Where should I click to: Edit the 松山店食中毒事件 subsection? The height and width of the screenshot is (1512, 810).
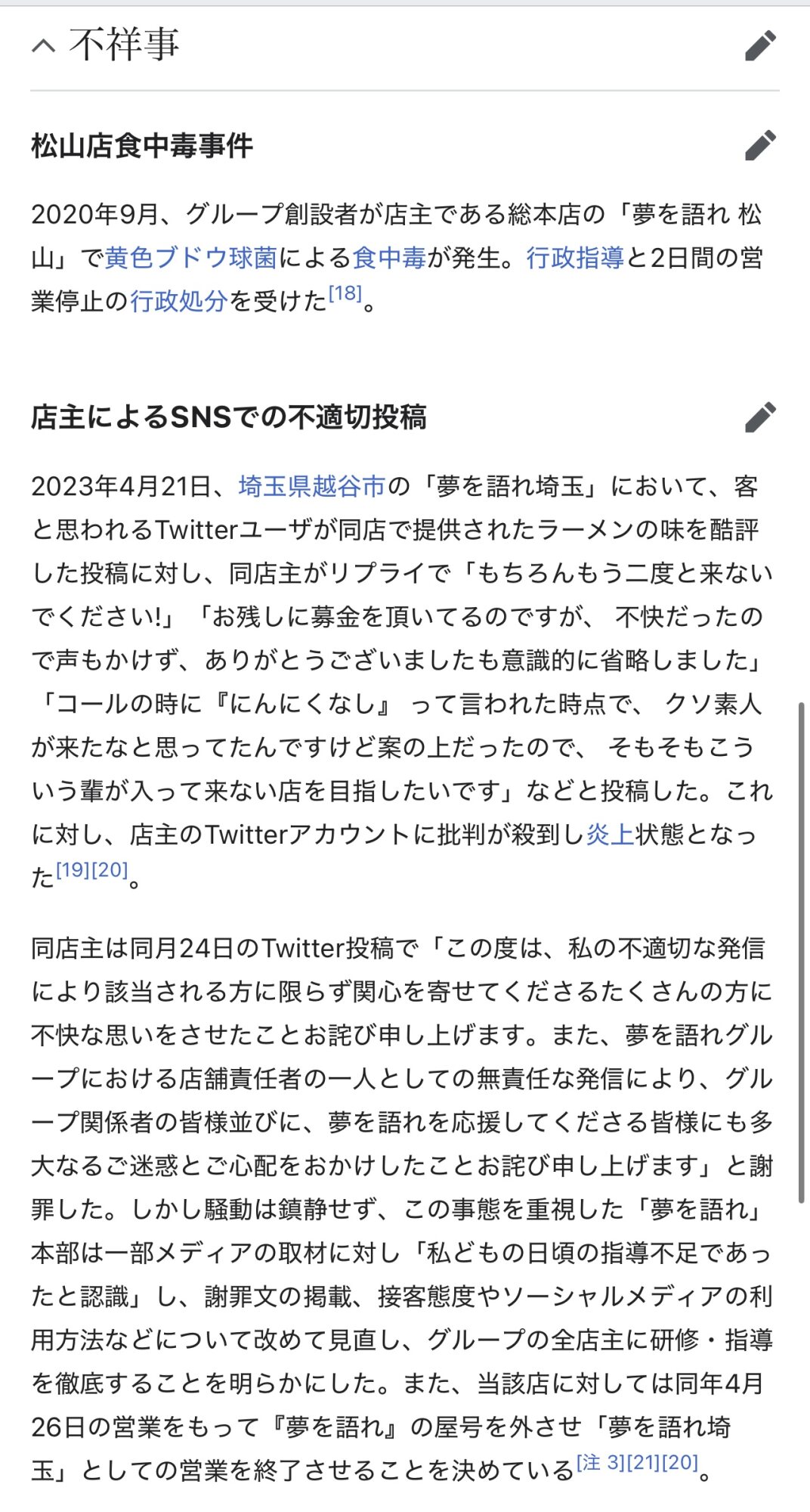point(760,145)
